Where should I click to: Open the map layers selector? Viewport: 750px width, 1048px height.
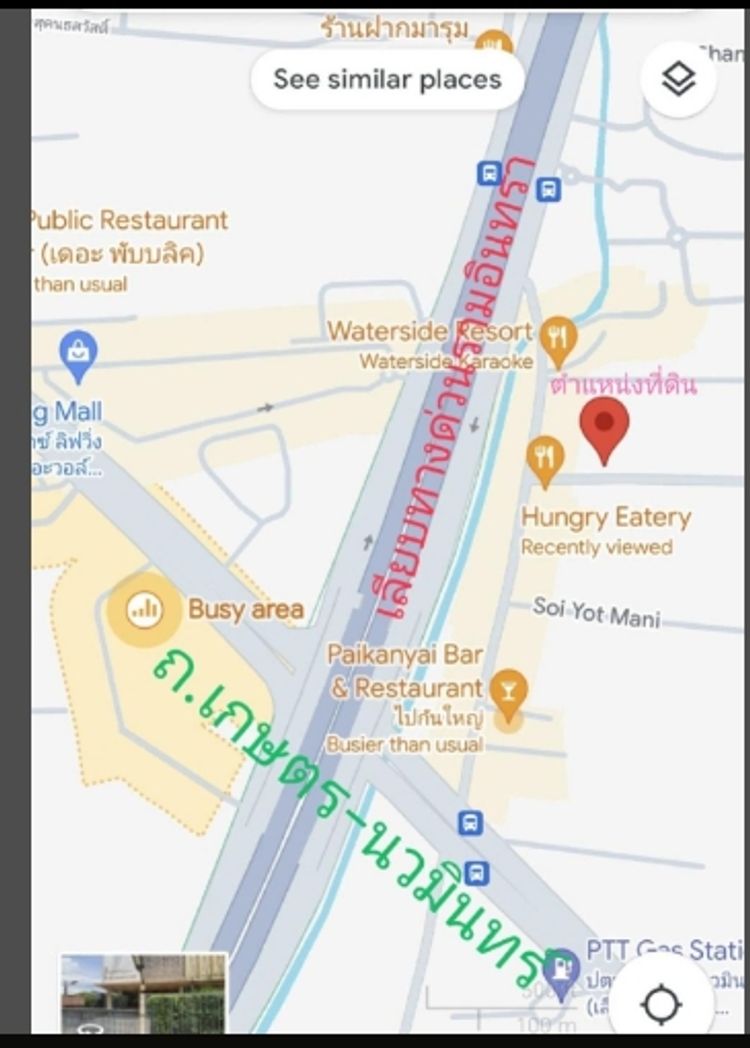[678, 80]
